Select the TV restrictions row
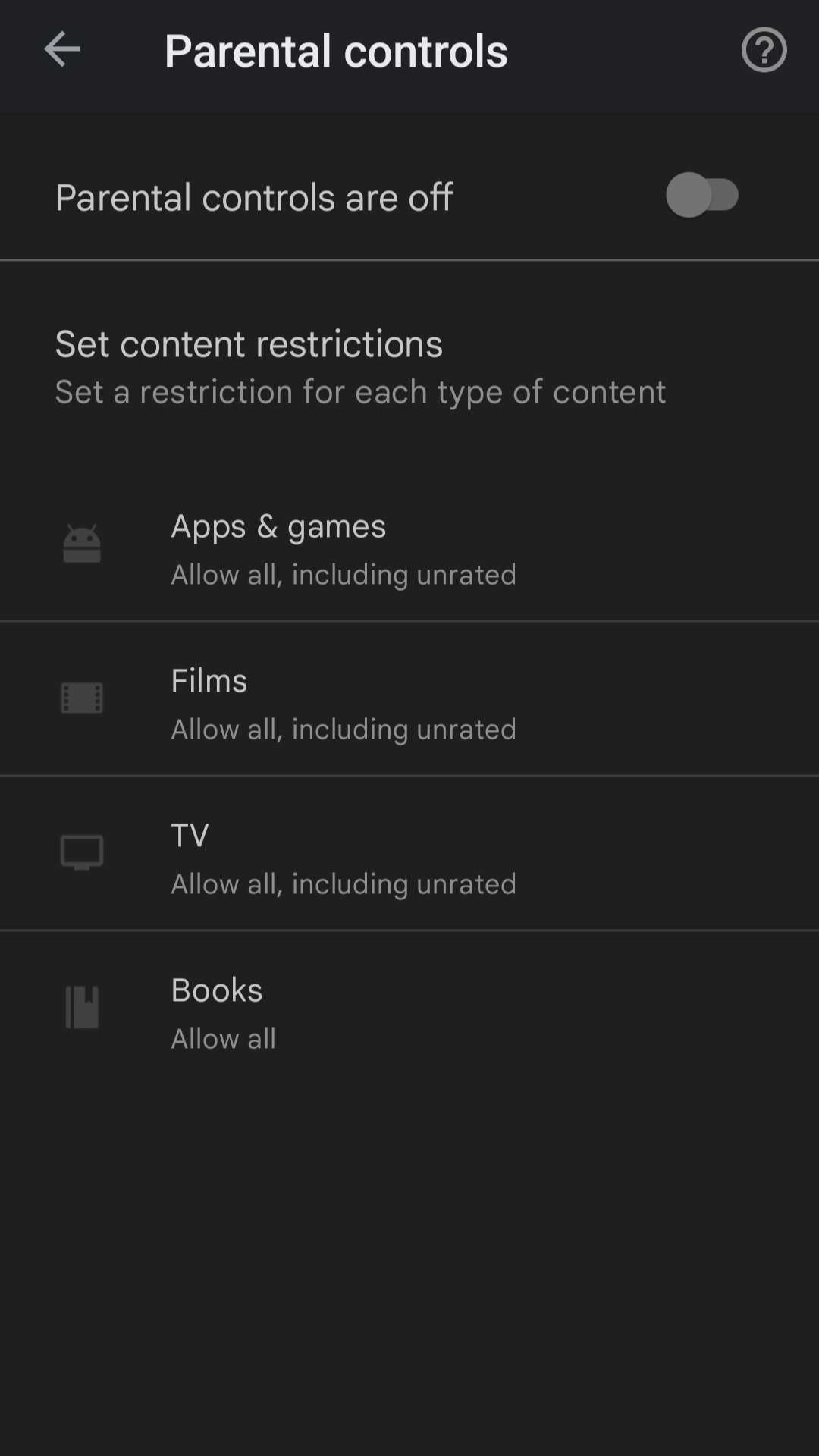Image resolution: width=819 pixels, height=1456 pixels. (409, 858)
